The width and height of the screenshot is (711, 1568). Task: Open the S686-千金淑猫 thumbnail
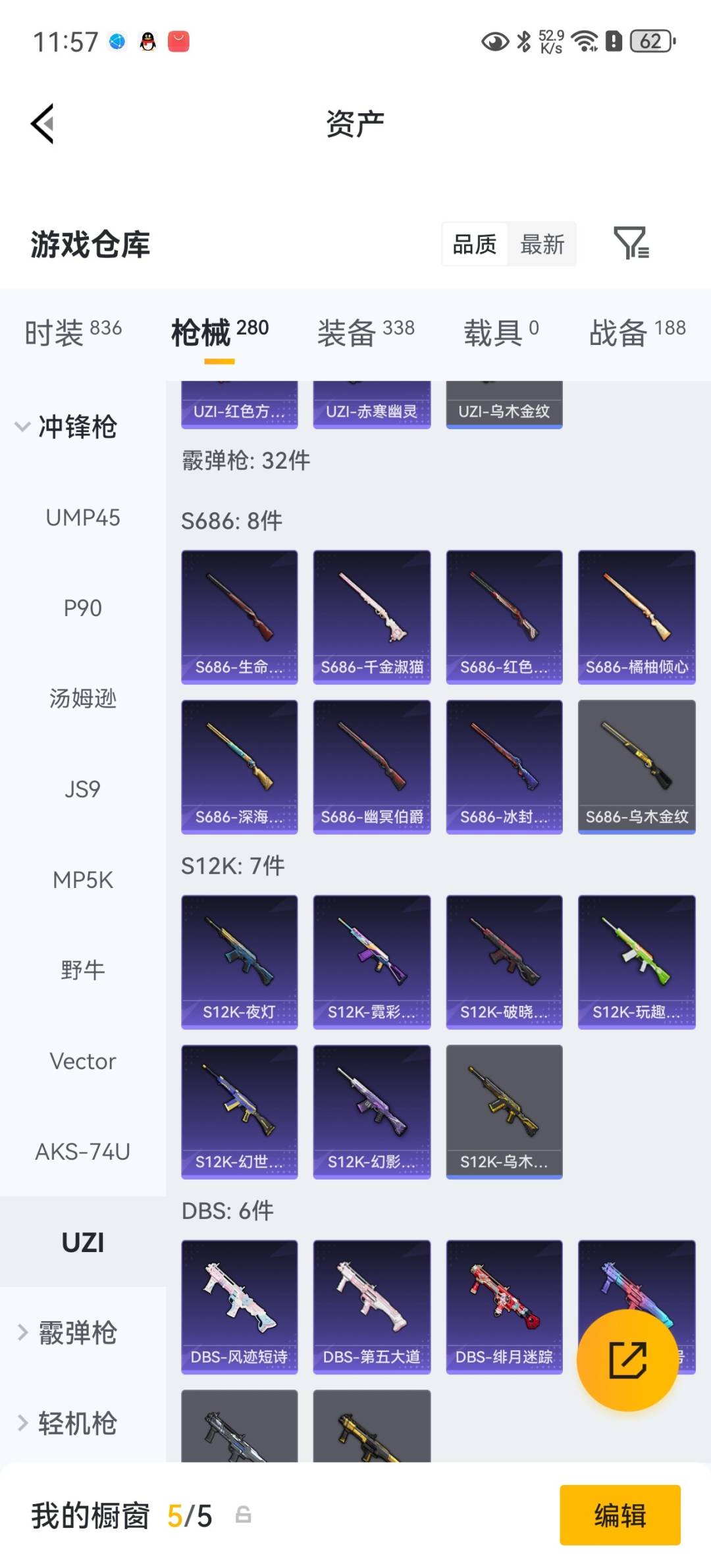tap(371, 614)
